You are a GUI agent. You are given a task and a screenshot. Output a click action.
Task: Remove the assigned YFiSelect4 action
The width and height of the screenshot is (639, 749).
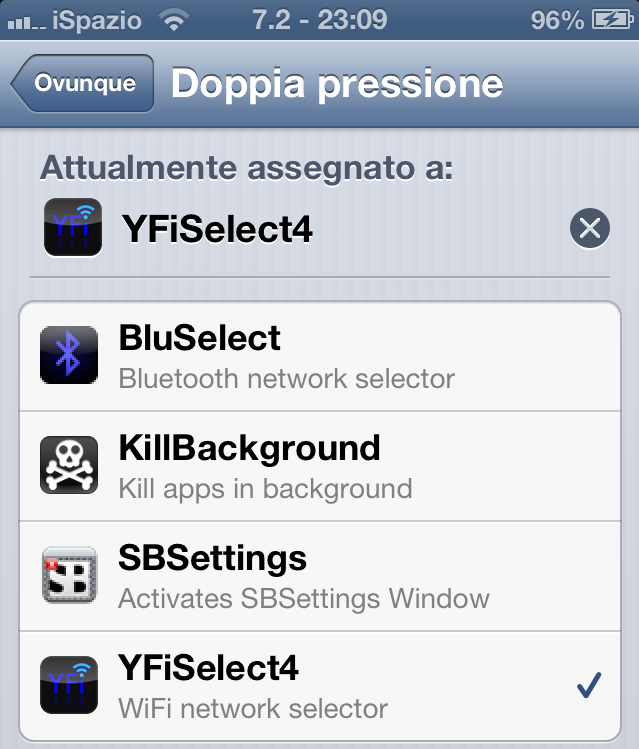(x=589, y=230)
